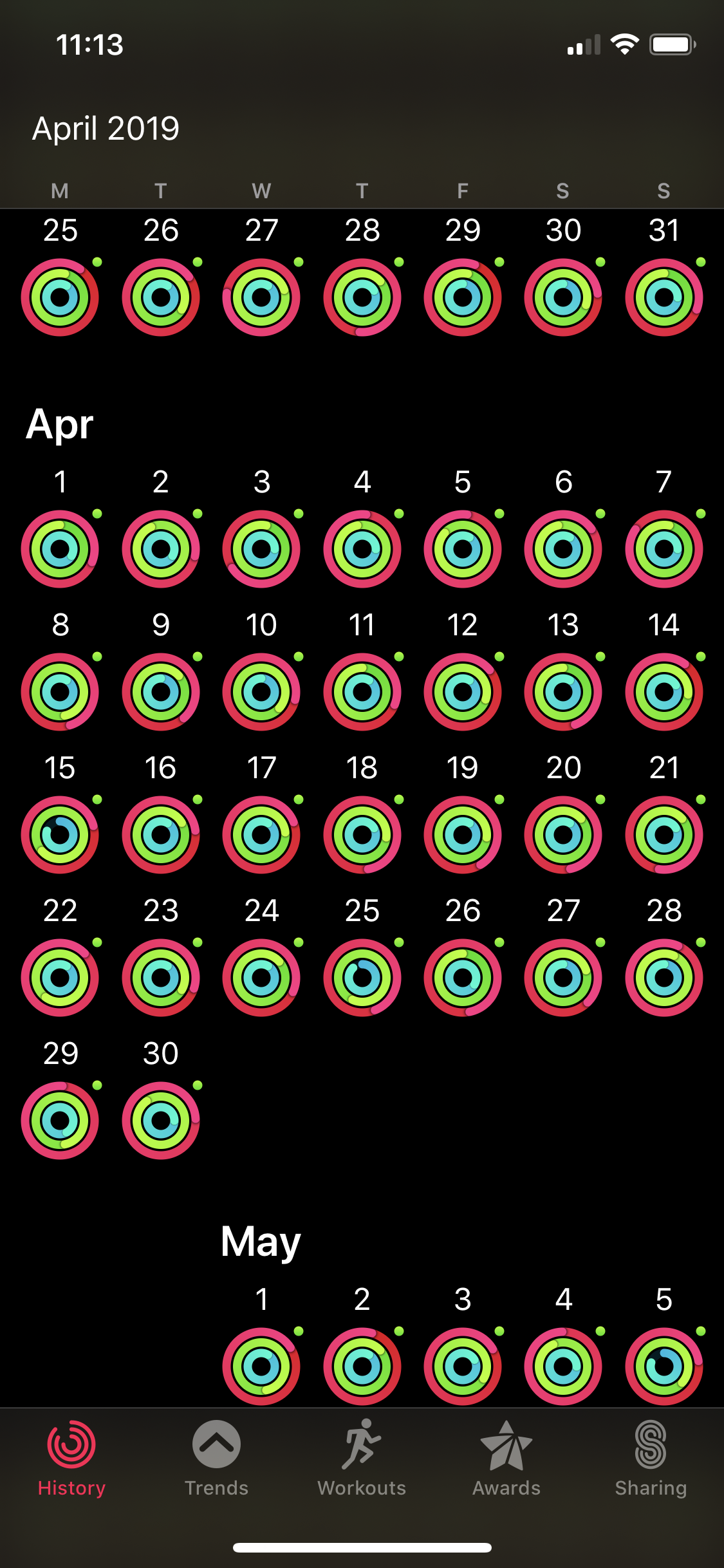Select April 10 activity rings
Viewport: 724px width, 1568px height.
click(x=261, y=691)
